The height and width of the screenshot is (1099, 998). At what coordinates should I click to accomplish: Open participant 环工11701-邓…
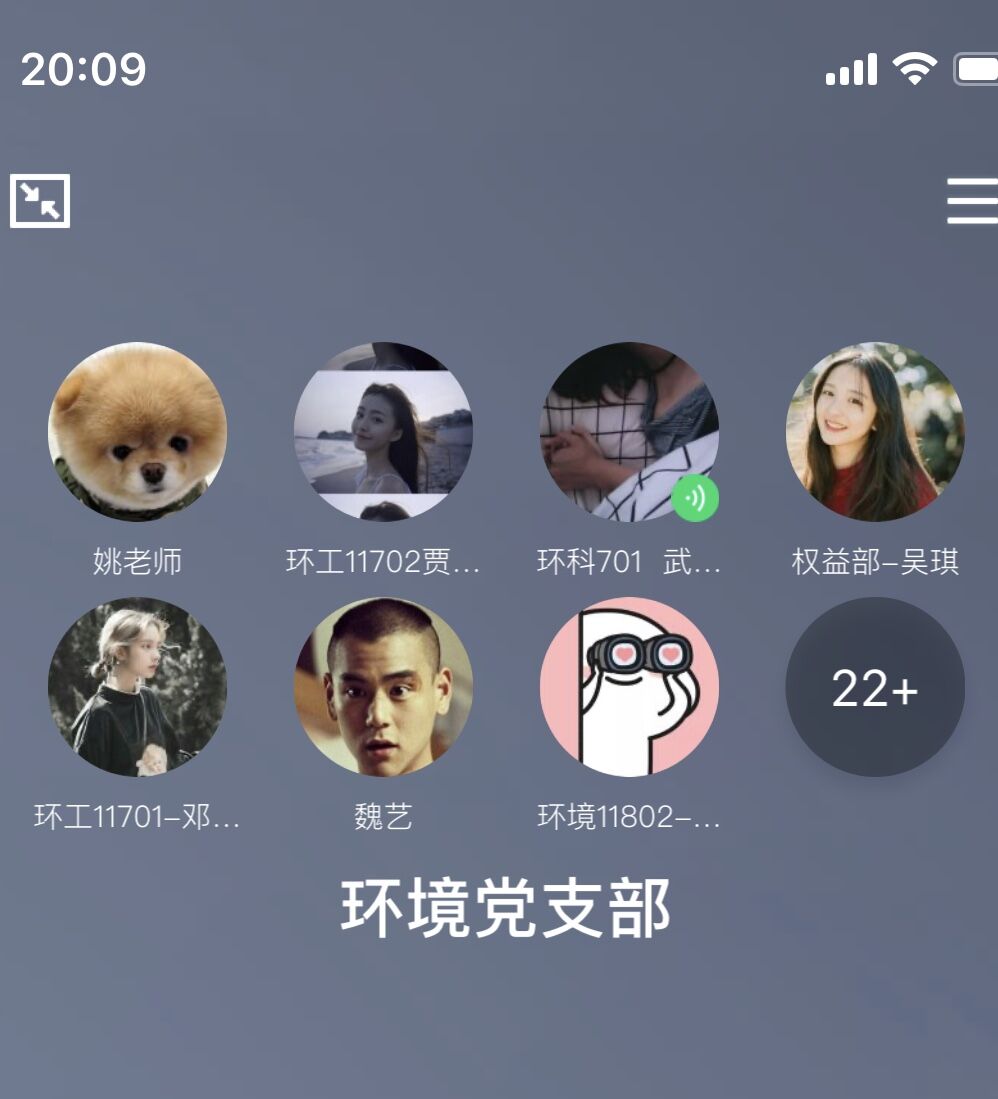(137, 687)
